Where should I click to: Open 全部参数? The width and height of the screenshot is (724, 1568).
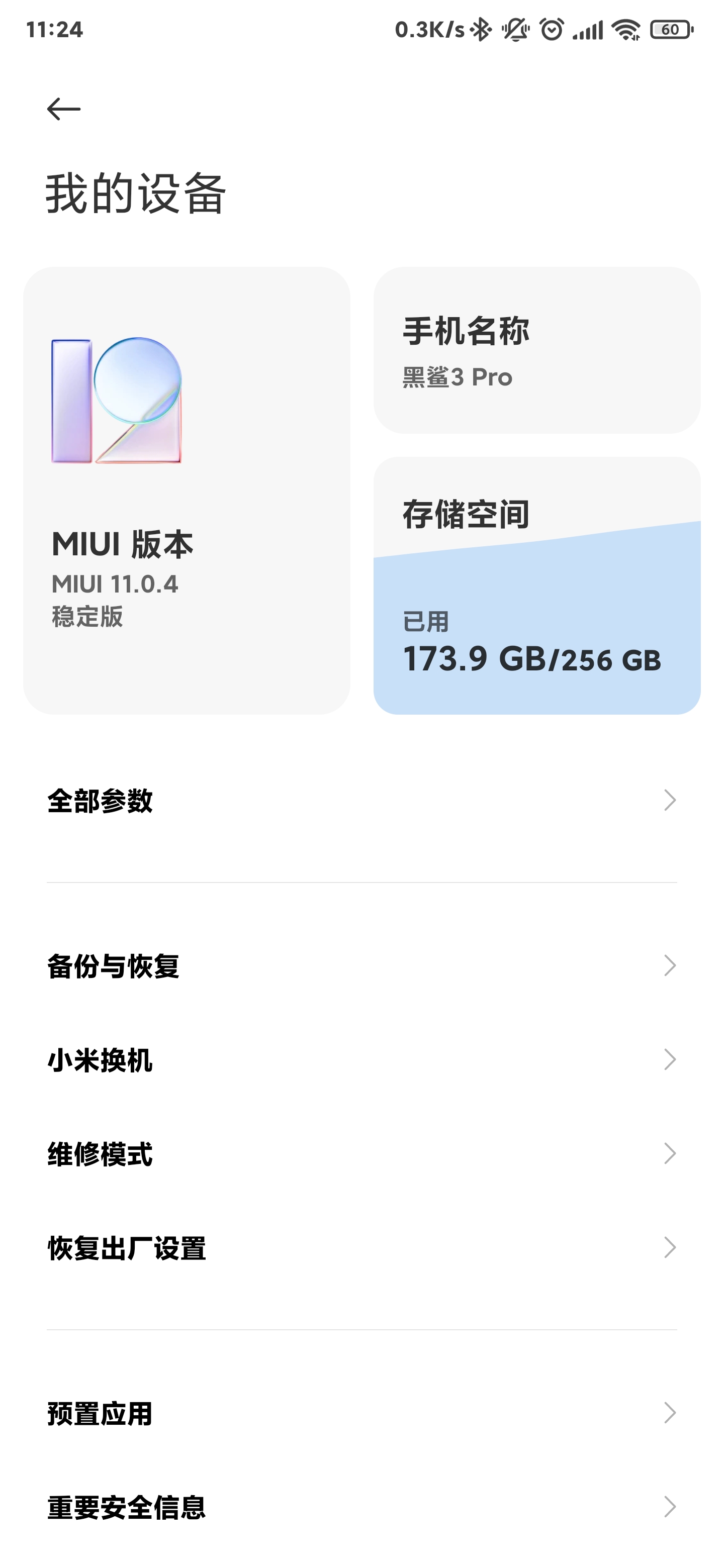coord(361,801)
